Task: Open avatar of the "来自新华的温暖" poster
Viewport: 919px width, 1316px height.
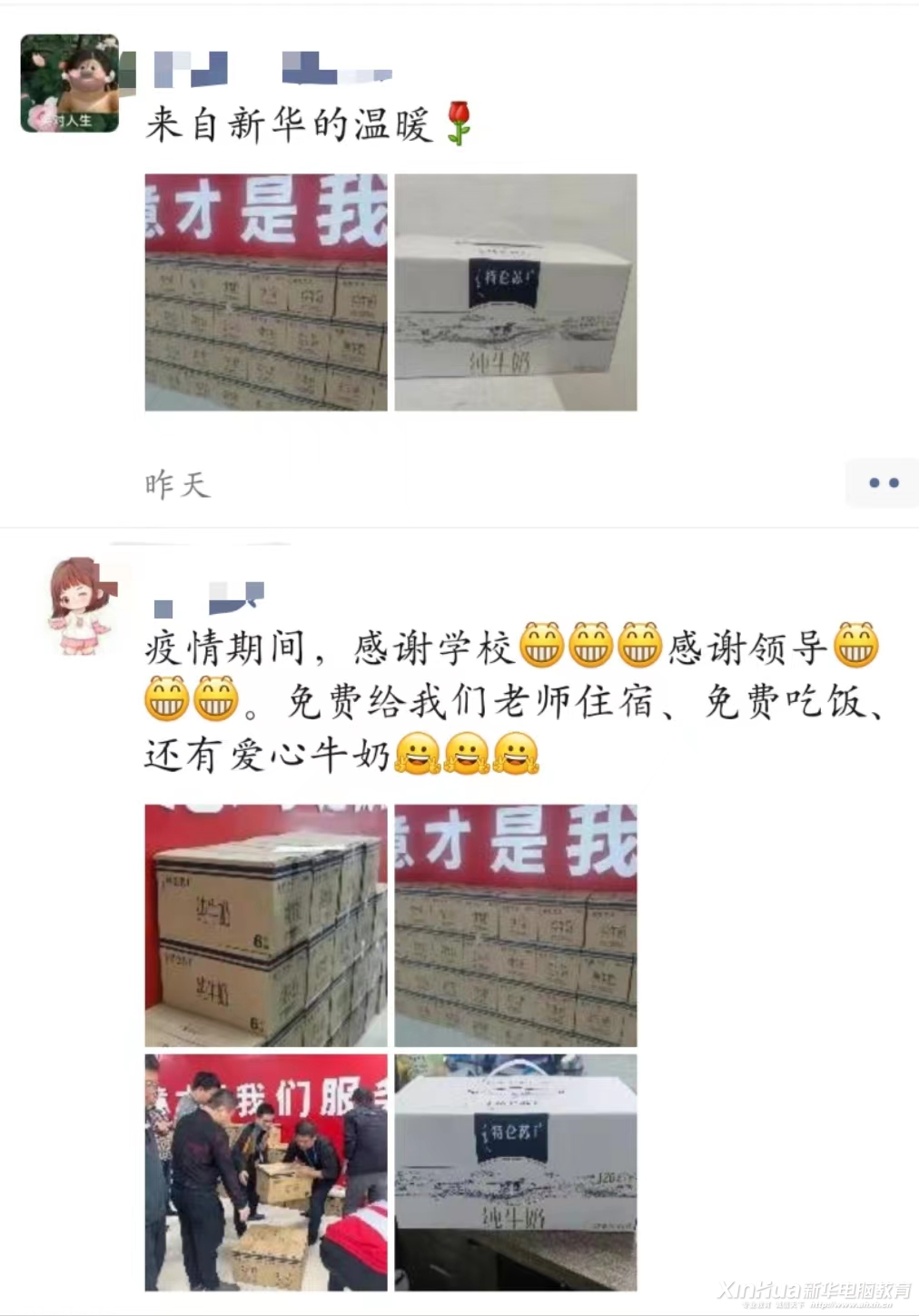Action: 70,84
